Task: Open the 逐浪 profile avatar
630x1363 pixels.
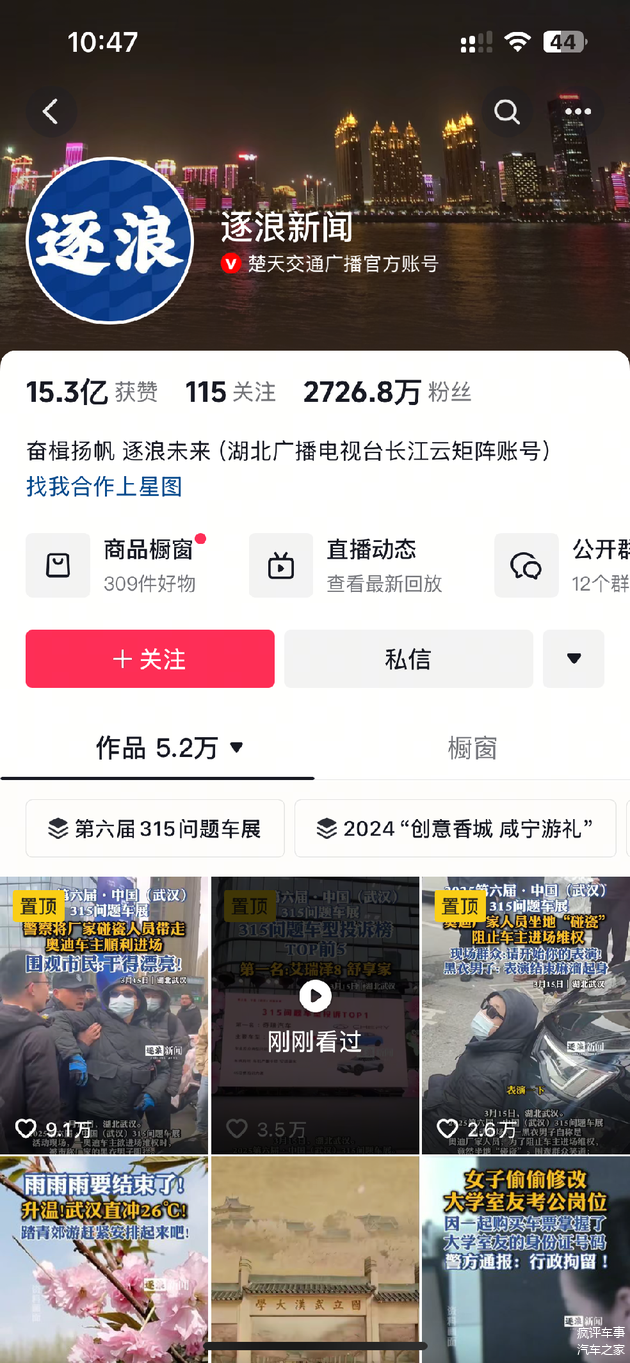Action: [x=109, y=241]
